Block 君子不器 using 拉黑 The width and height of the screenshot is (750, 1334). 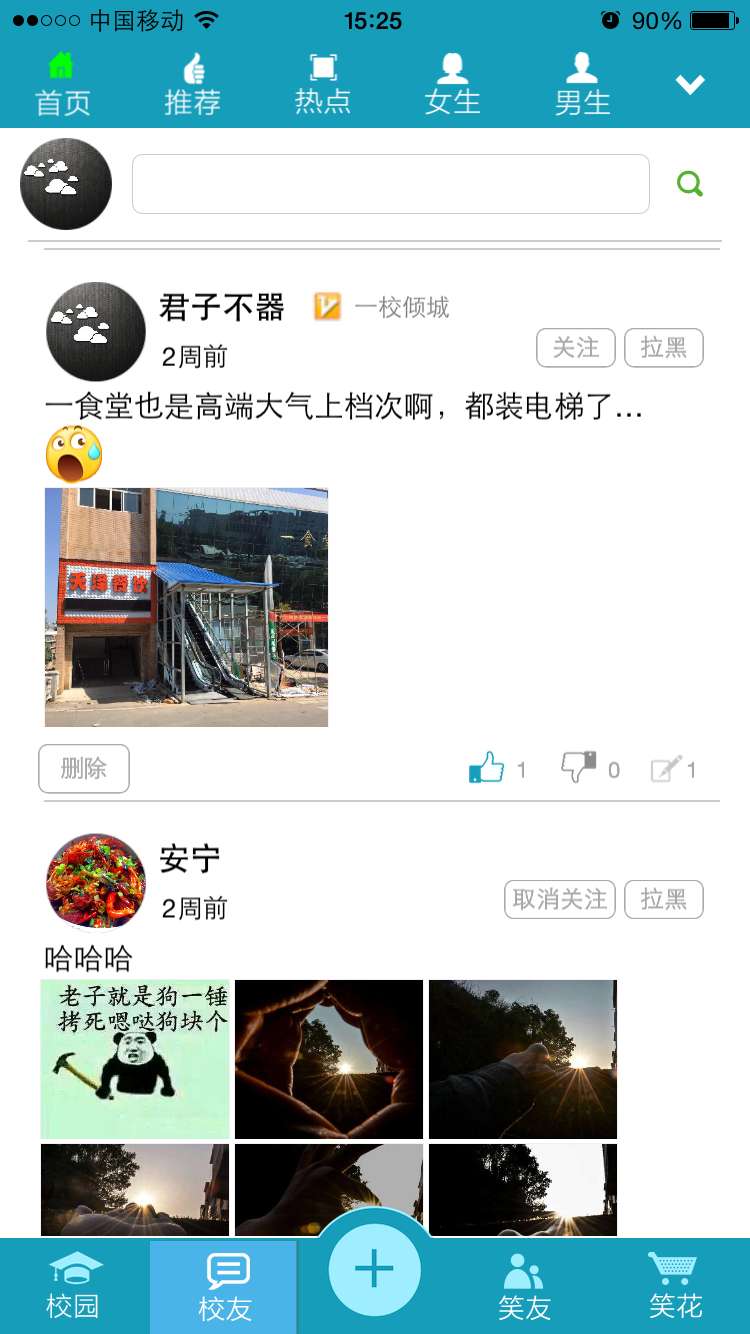664,348
